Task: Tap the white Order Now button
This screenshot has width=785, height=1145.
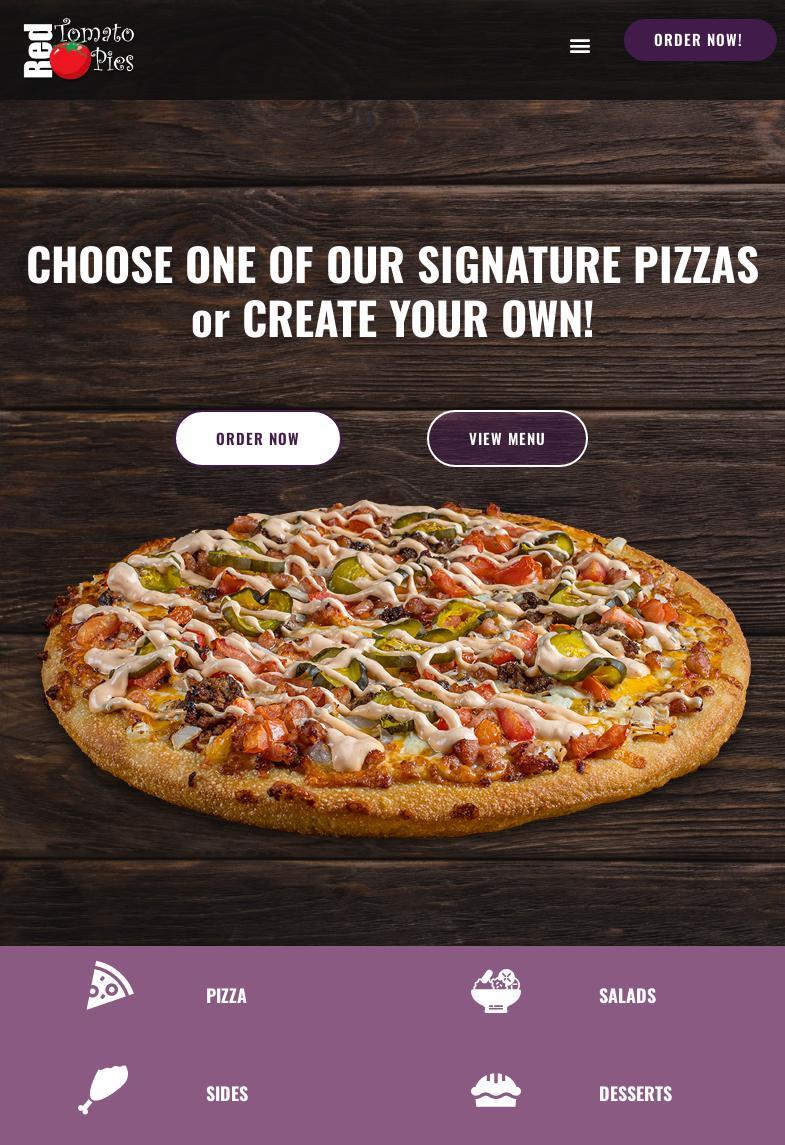Action: (x=258, y=439)
